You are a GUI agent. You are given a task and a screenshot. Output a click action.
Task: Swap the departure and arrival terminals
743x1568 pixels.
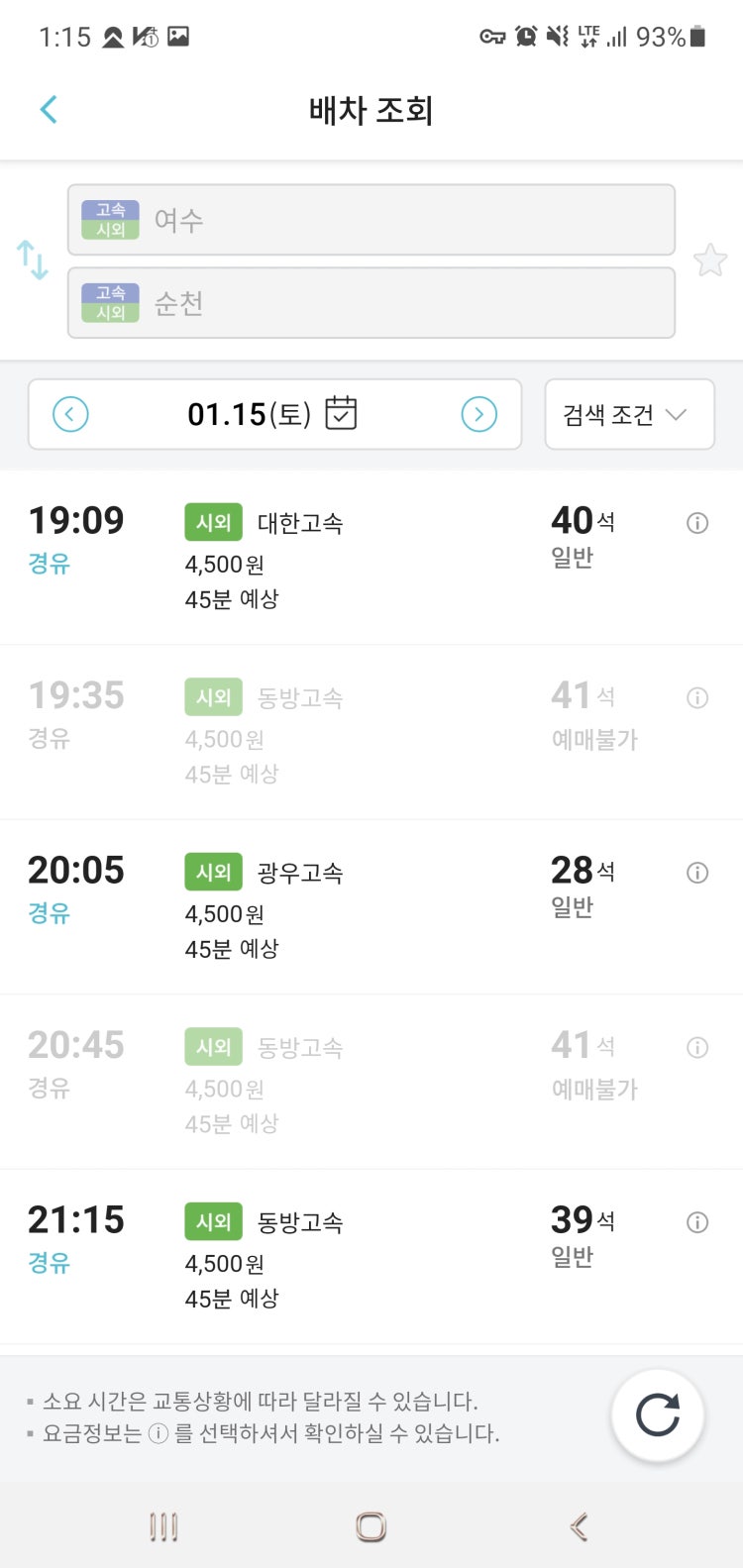pos(33,260)
